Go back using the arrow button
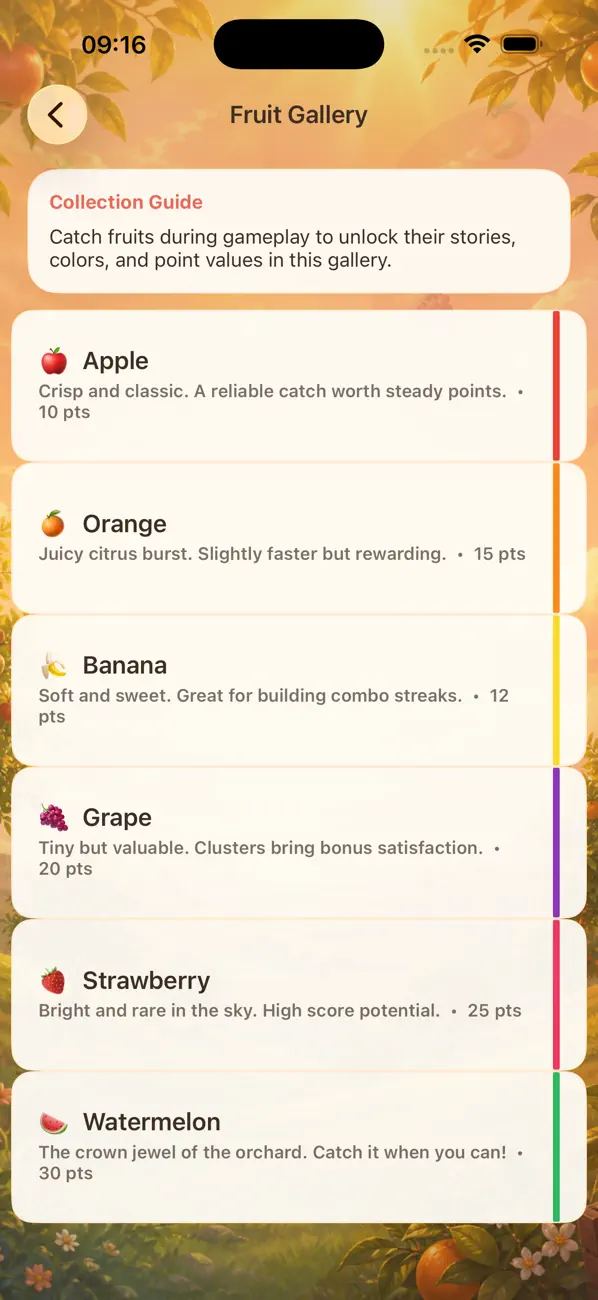Screen dimensions: 598x1300 pyautogui.click(x=57, y=115)
